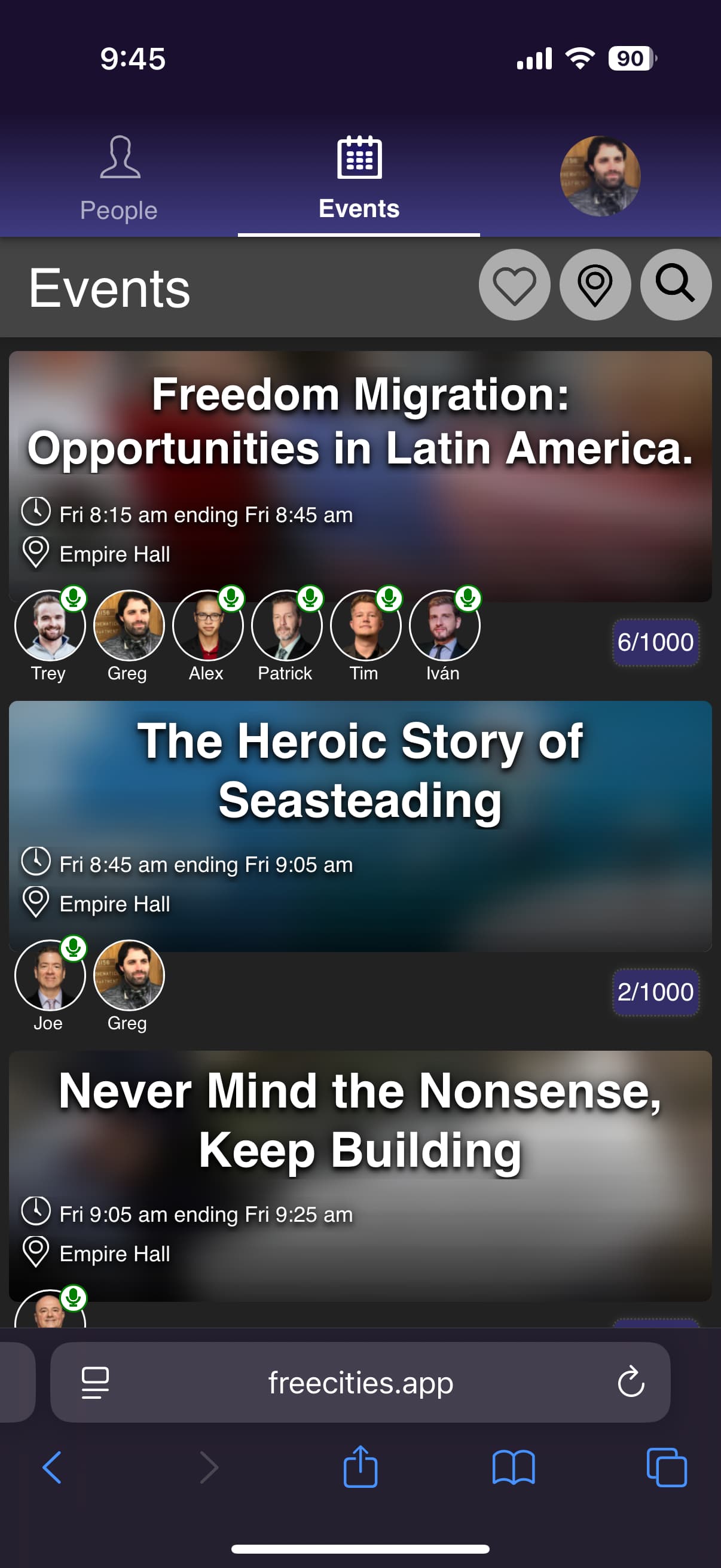This screenshot has width=721, height=1568.
Task: View speaker Trey's profile
Action: coord(50,627)
